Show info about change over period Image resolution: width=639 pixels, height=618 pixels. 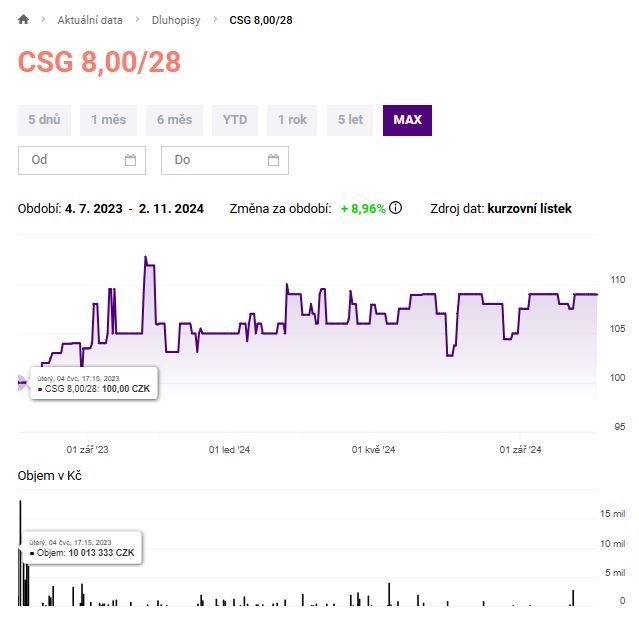(396, 208)
